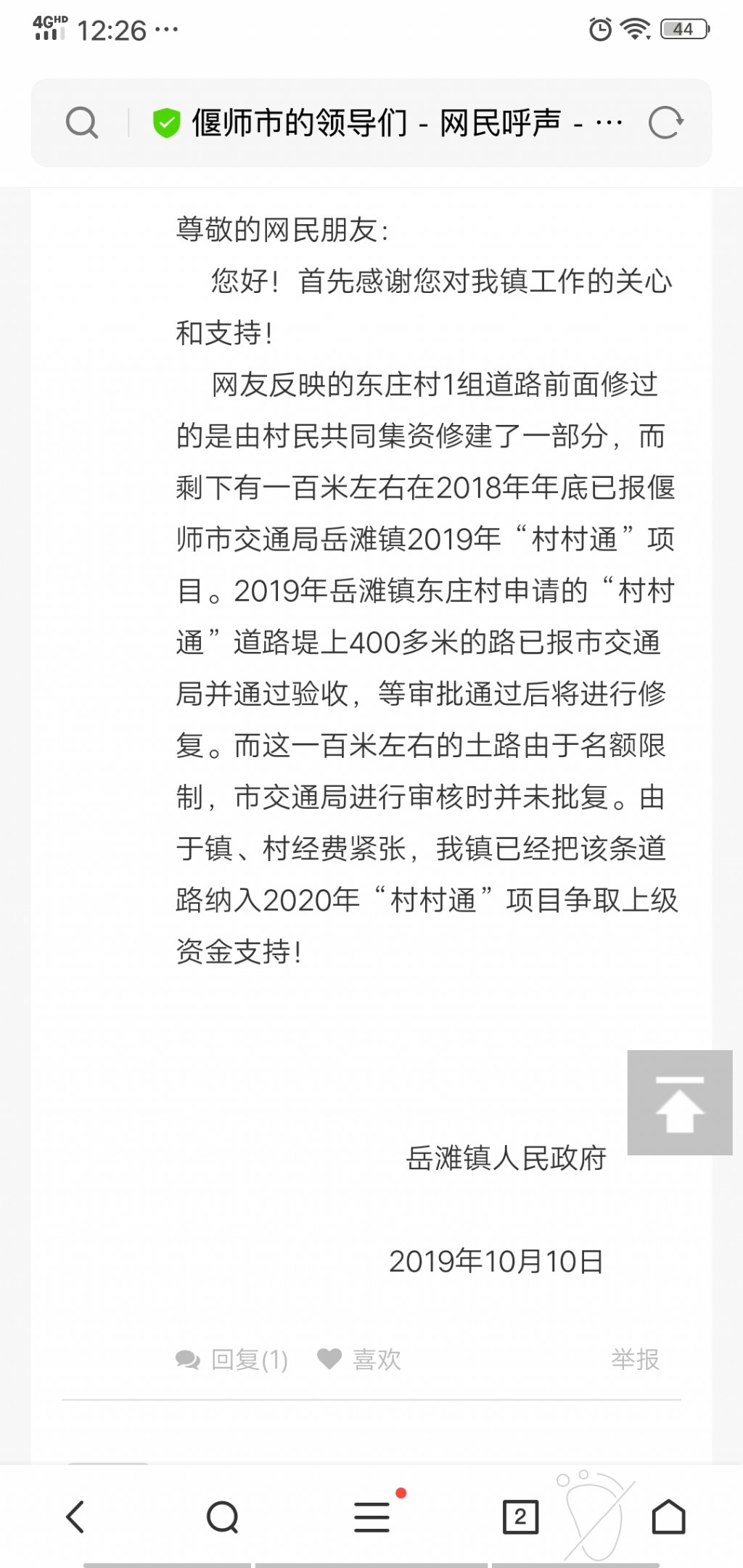Go to browser home page
Viewport: 743px width, 1568px height.
point(668,1517)
